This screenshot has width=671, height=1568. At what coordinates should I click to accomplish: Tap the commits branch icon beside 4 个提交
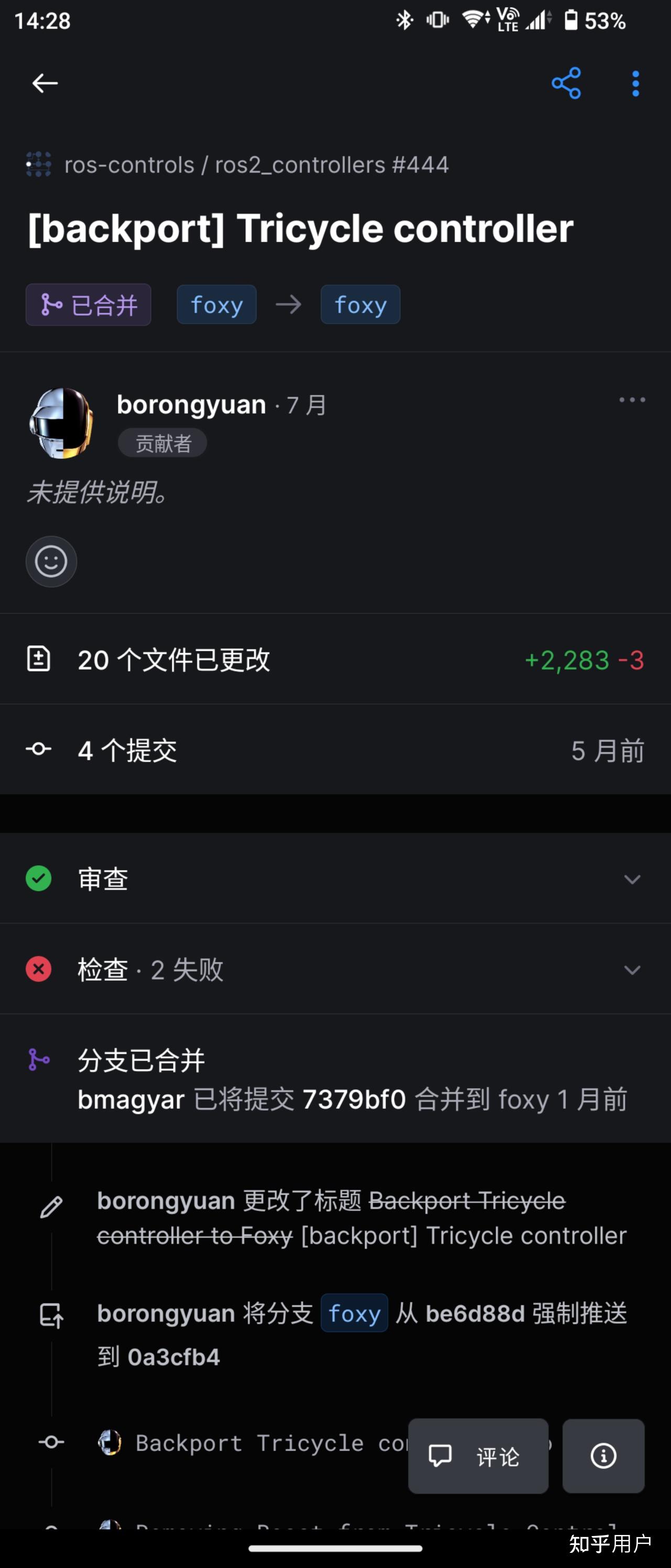pos(38,749)
